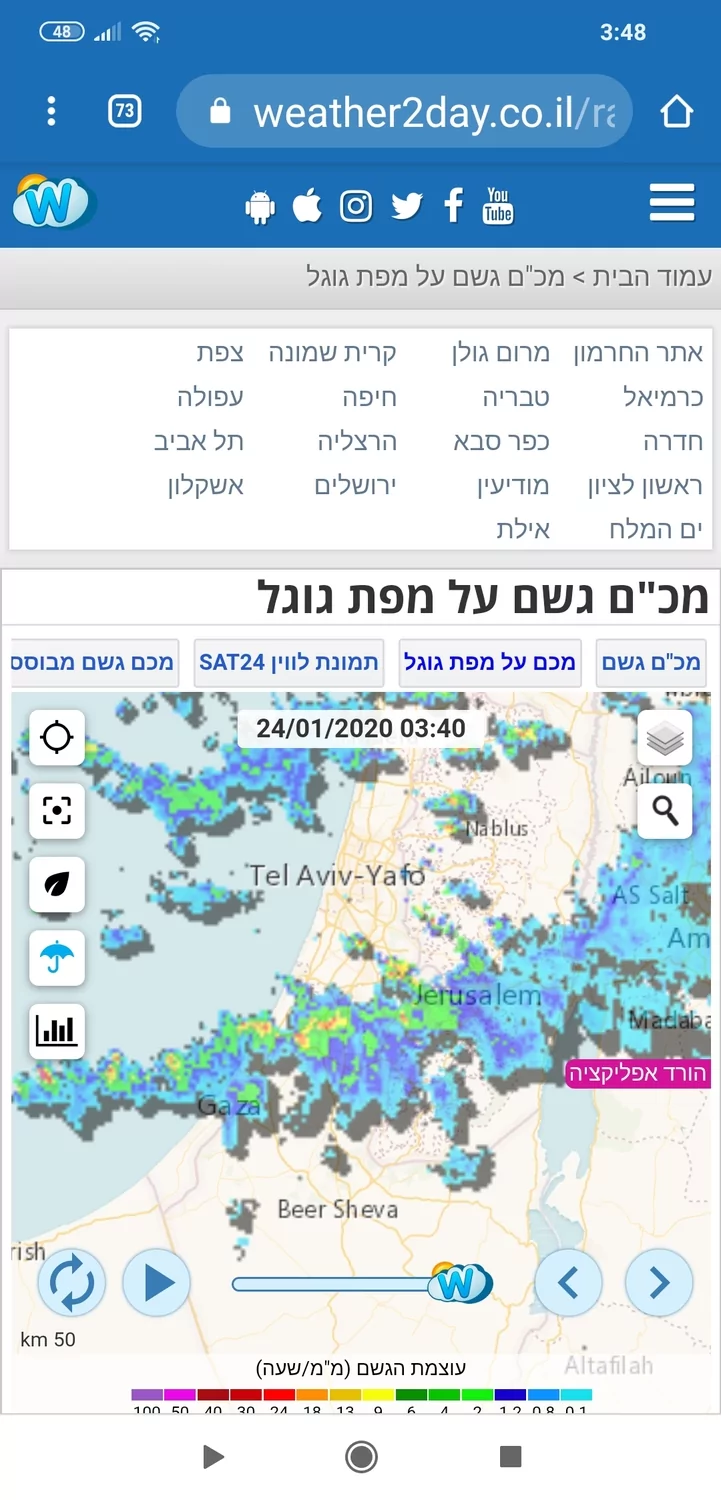Screen dimensions: 721x1500
Task: Select the city link תל אביב
Action: coord(199,441)
